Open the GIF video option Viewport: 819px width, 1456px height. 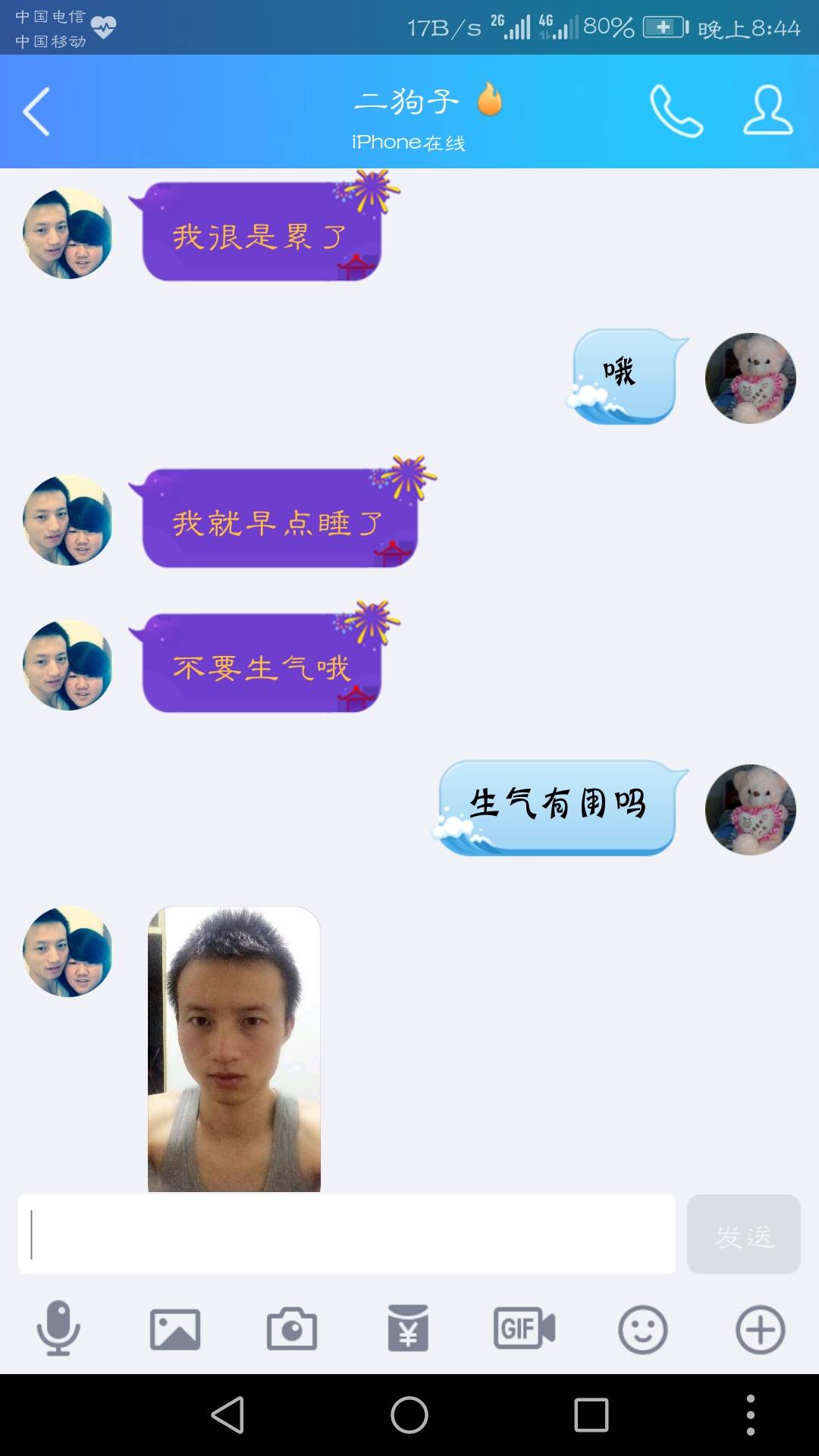(x=525, y=1329)
